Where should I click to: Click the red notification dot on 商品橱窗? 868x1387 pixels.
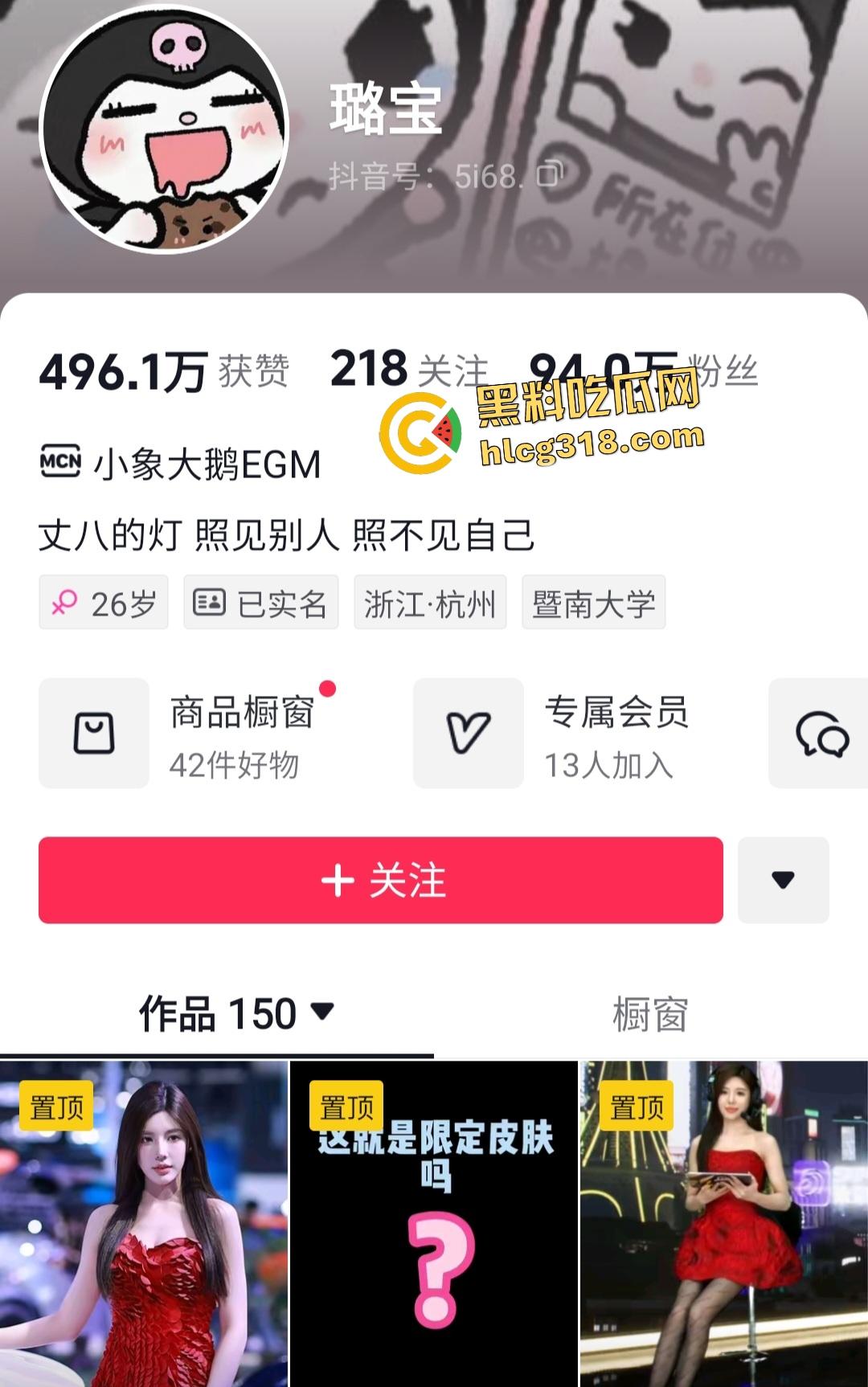[x=329, y=688]
